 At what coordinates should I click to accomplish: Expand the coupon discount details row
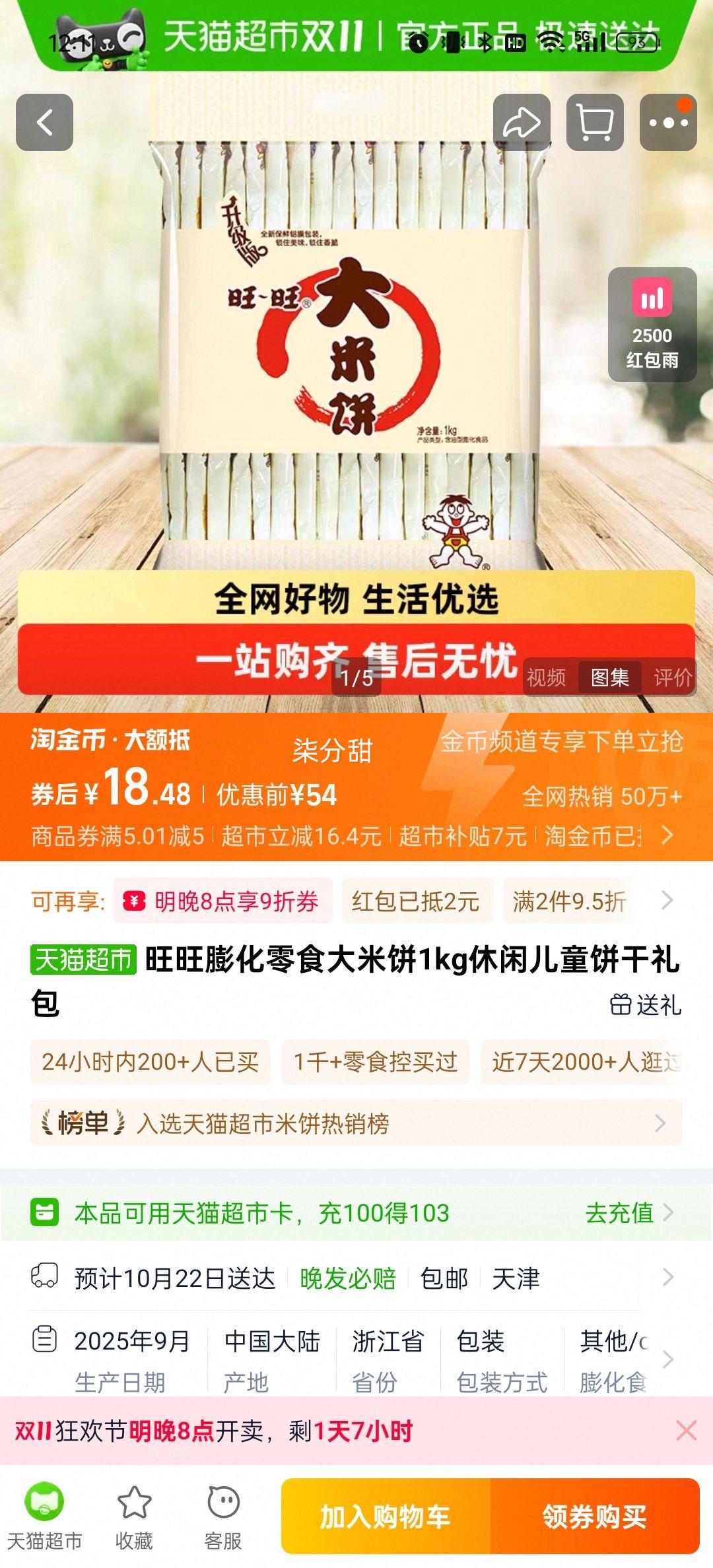667,835
